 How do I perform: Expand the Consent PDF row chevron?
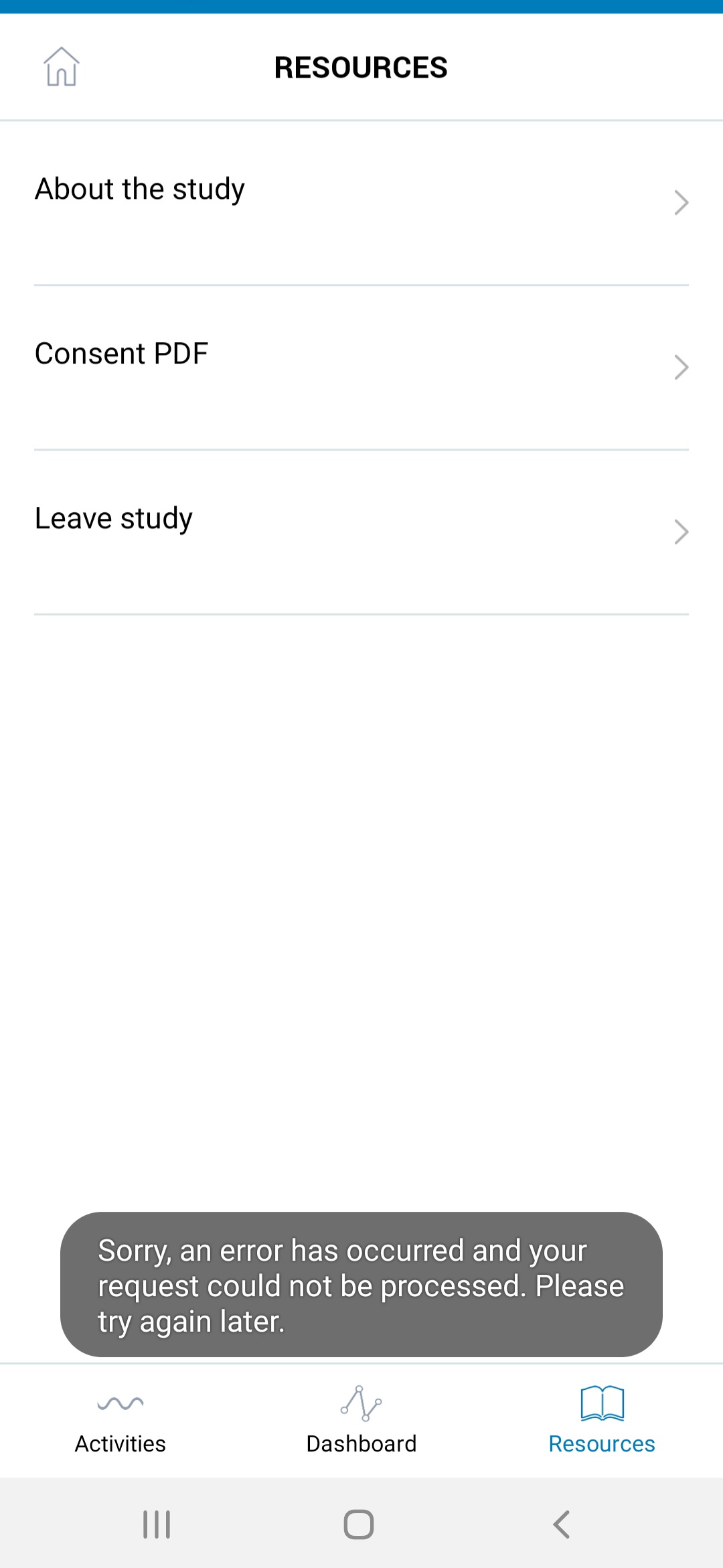tap(681, 367)
